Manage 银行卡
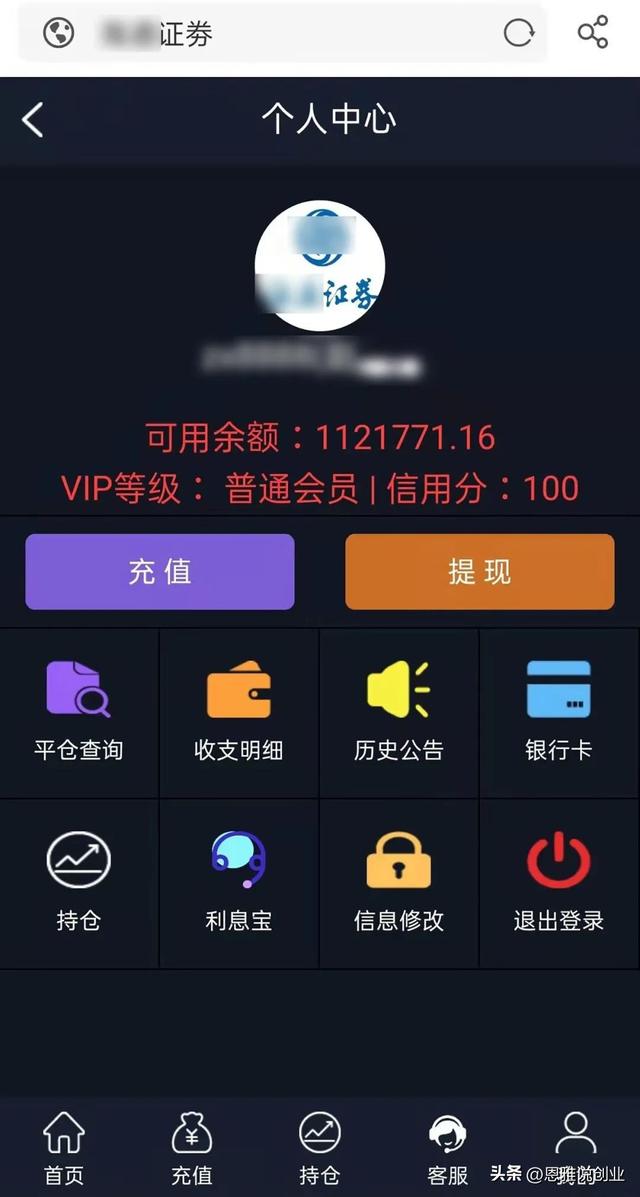The width and height of the screenshot is (640, 1197). [x=558, y=711]
